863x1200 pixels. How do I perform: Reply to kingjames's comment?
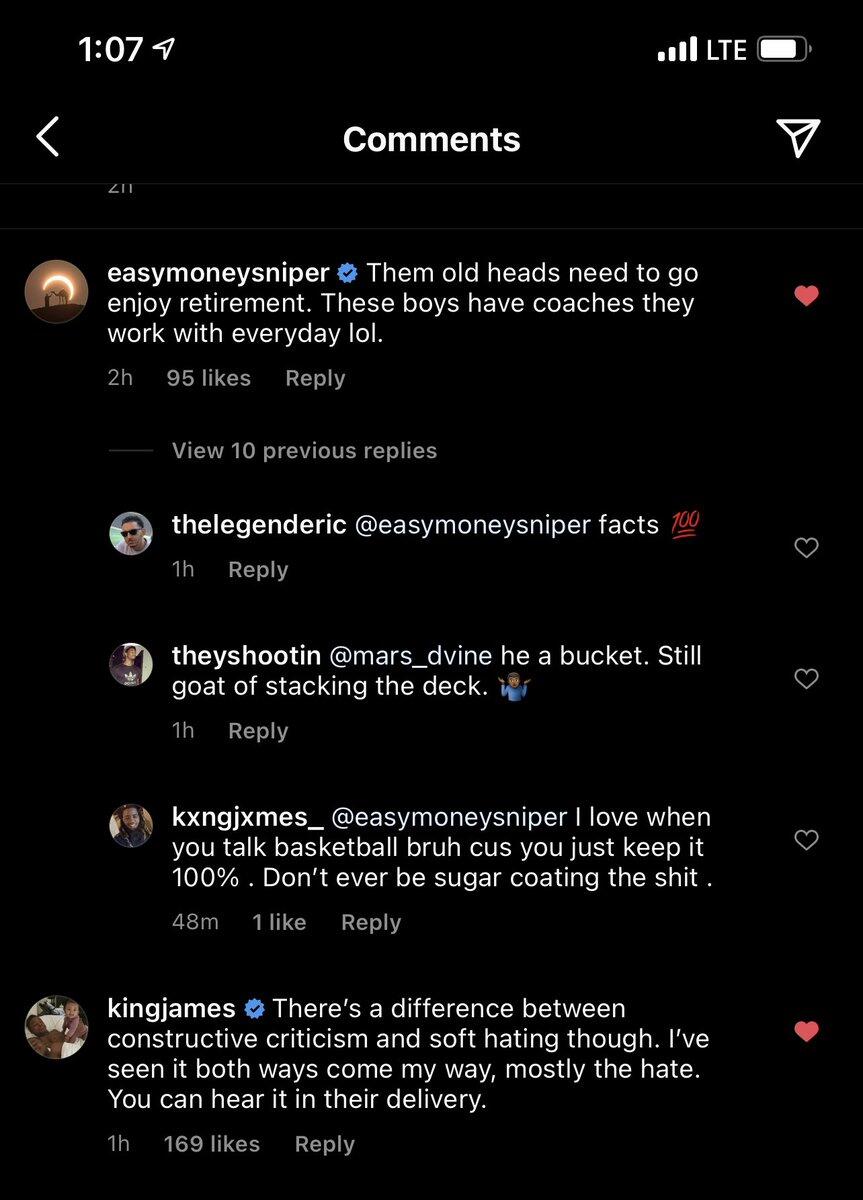(325, 1144)
